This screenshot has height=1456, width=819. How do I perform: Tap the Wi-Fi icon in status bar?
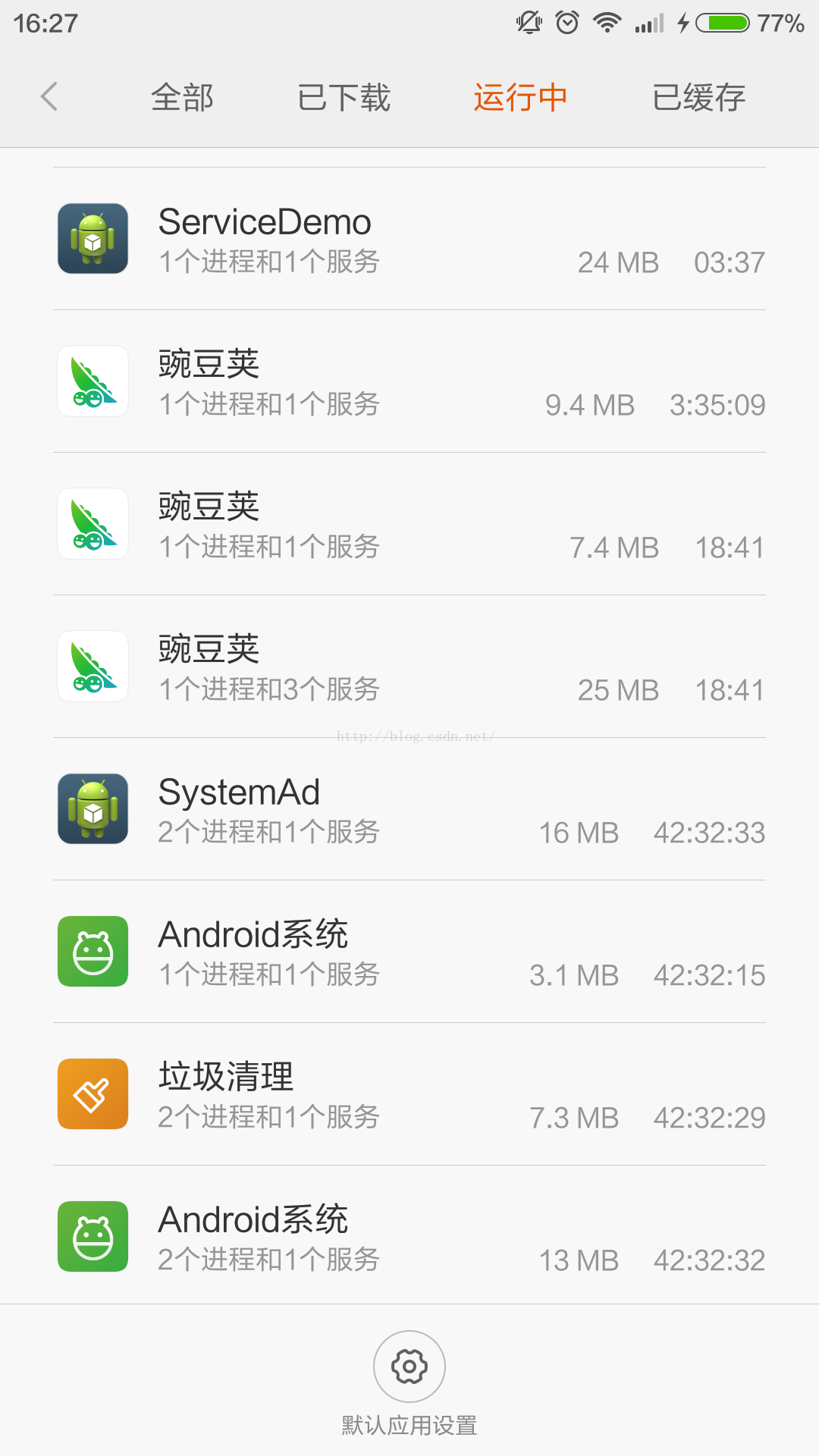(x=606, y=22)
